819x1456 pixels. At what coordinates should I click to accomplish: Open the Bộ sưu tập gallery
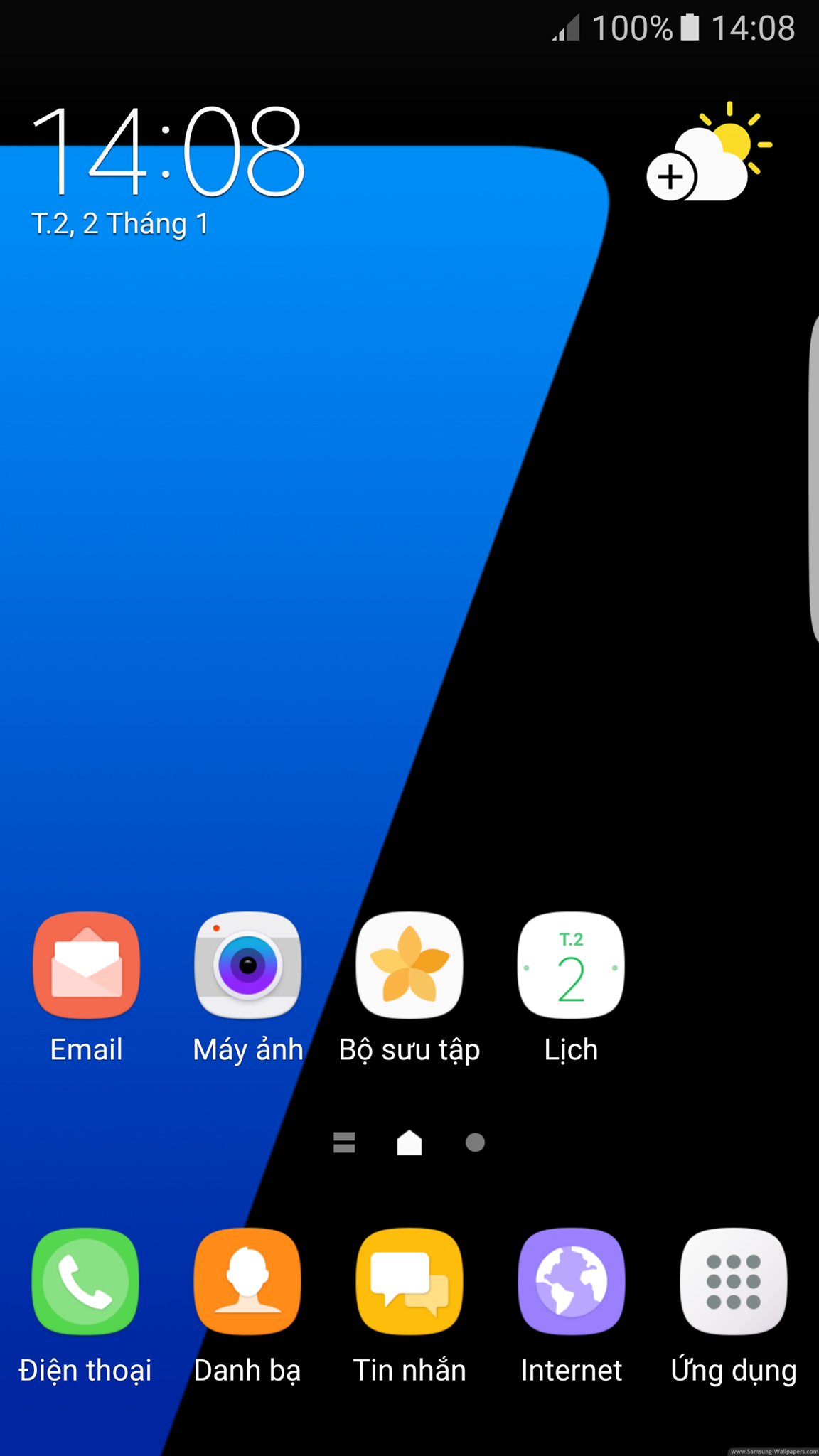pos(409,965)
